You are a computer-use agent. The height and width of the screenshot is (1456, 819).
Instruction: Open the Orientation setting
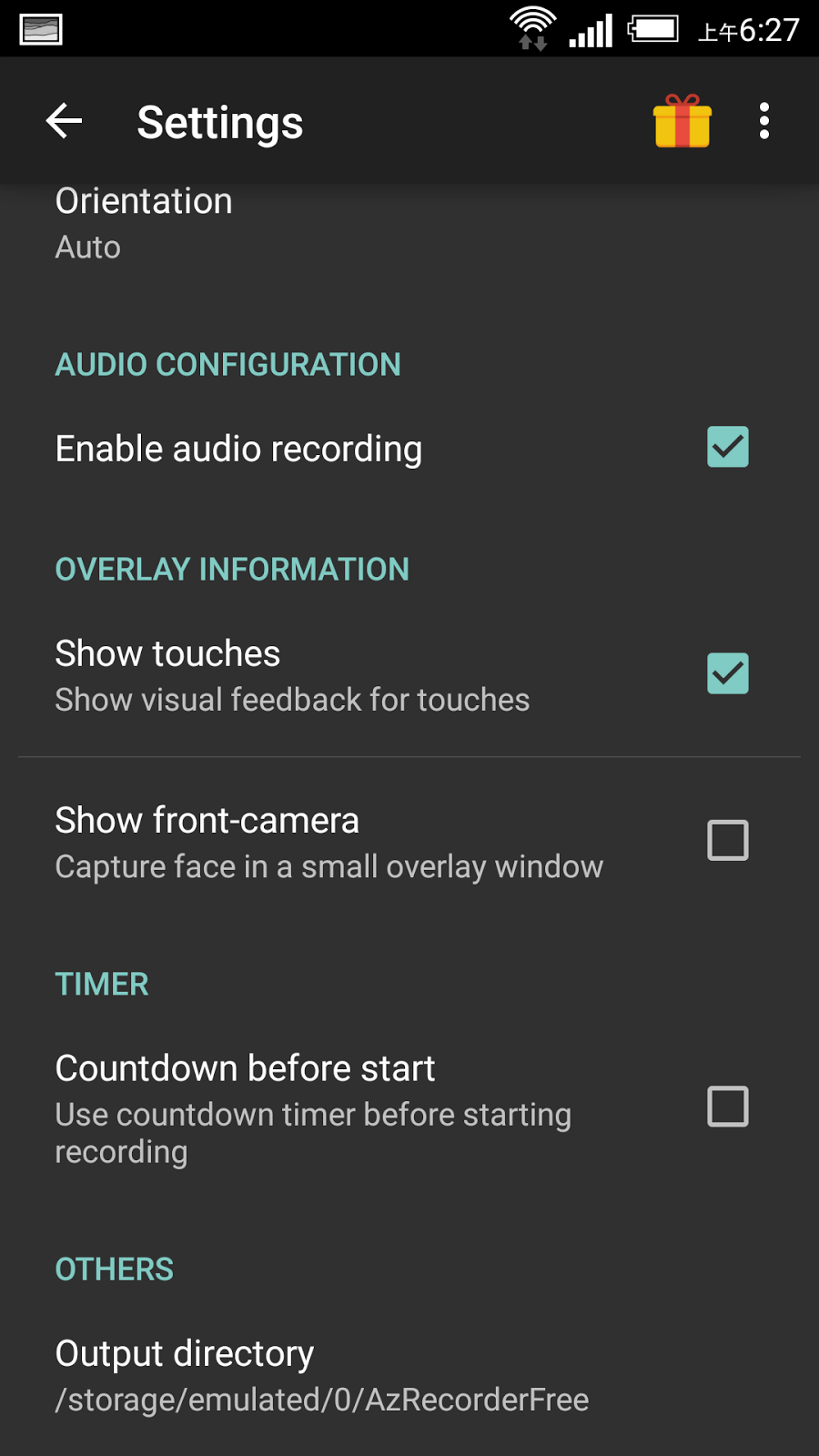144,224
